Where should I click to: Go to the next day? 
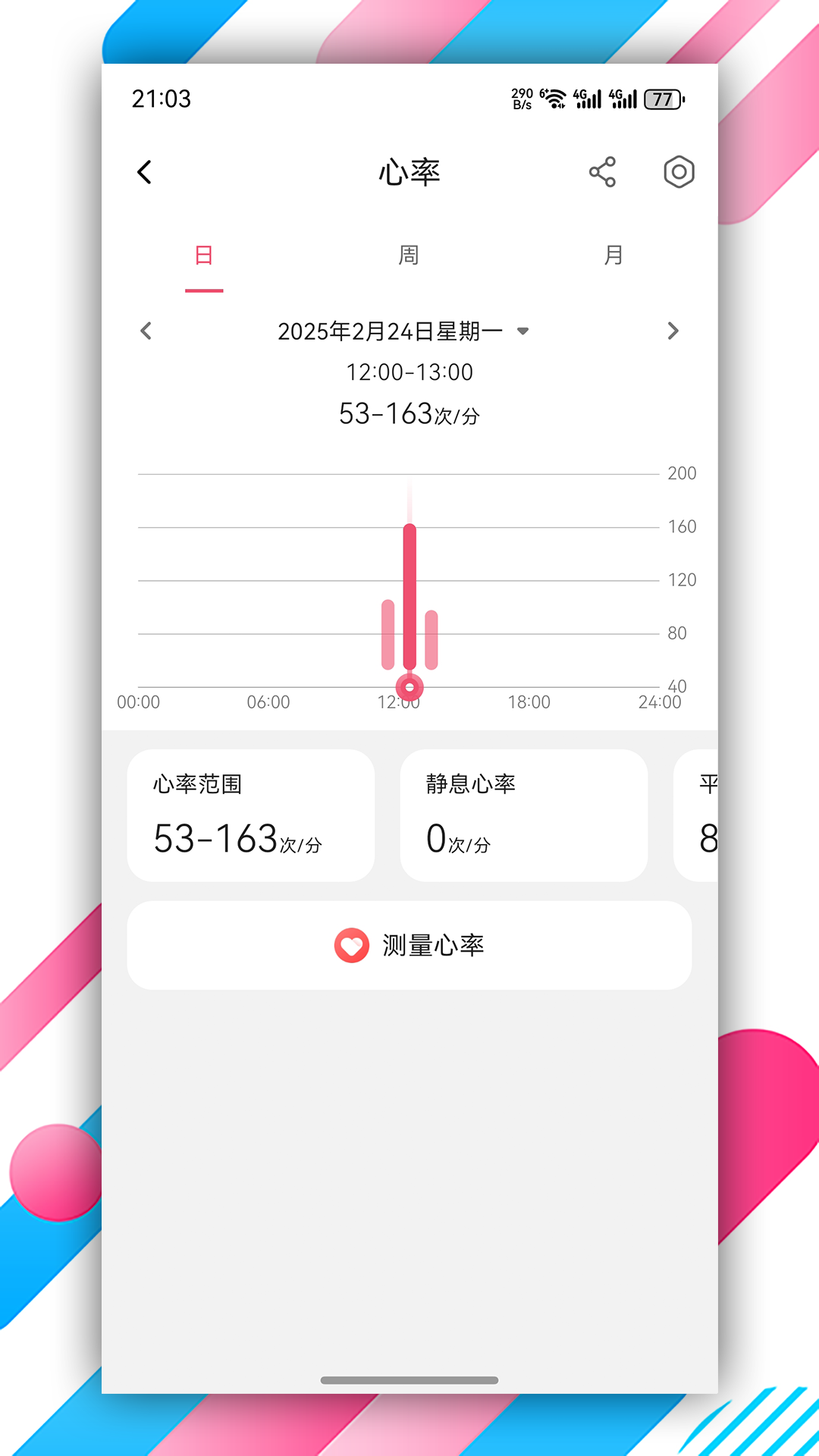point(672,331)
